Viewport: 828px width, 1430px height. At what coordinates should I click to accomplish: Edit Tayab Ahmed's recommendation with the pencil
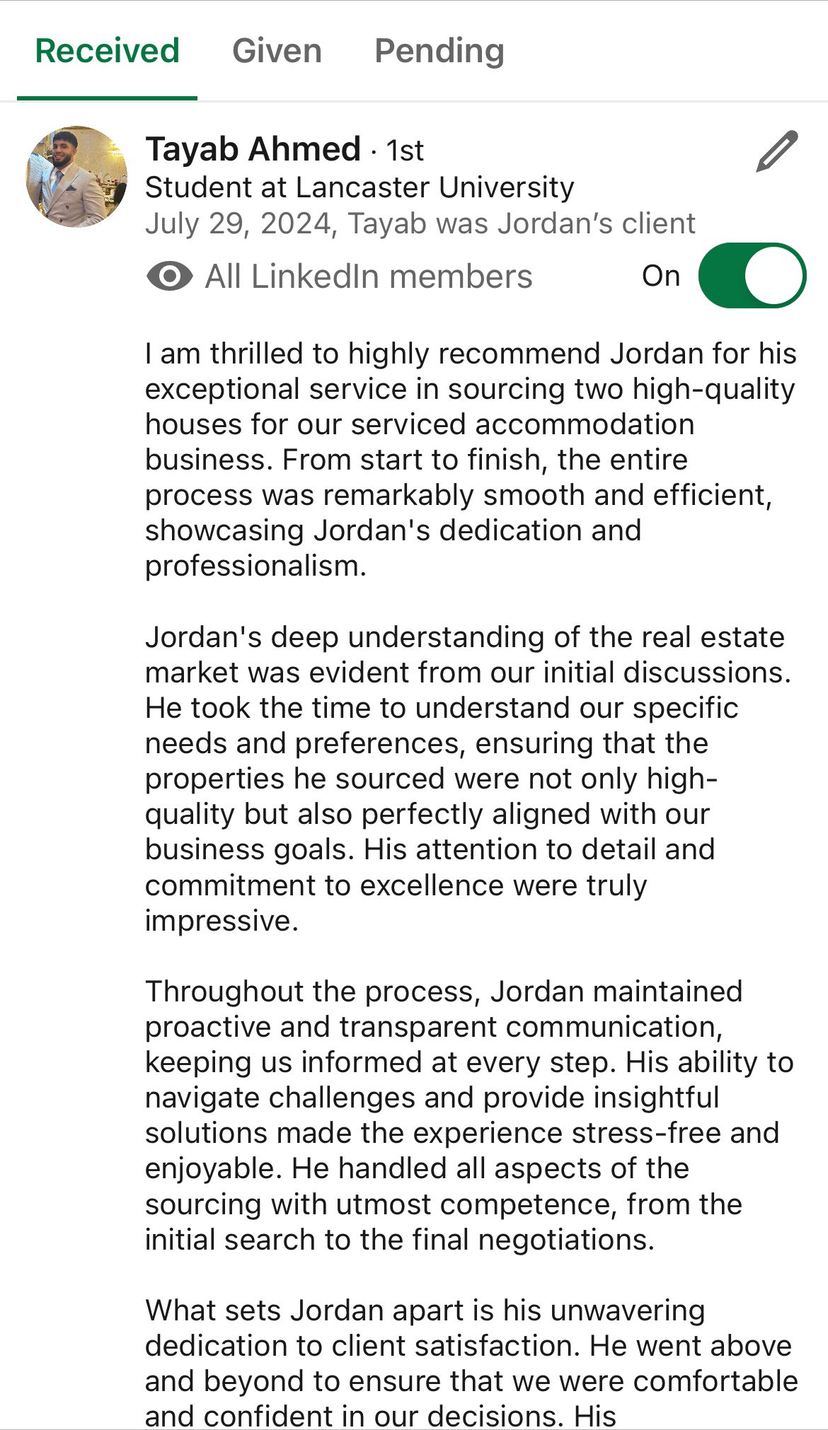777,151
